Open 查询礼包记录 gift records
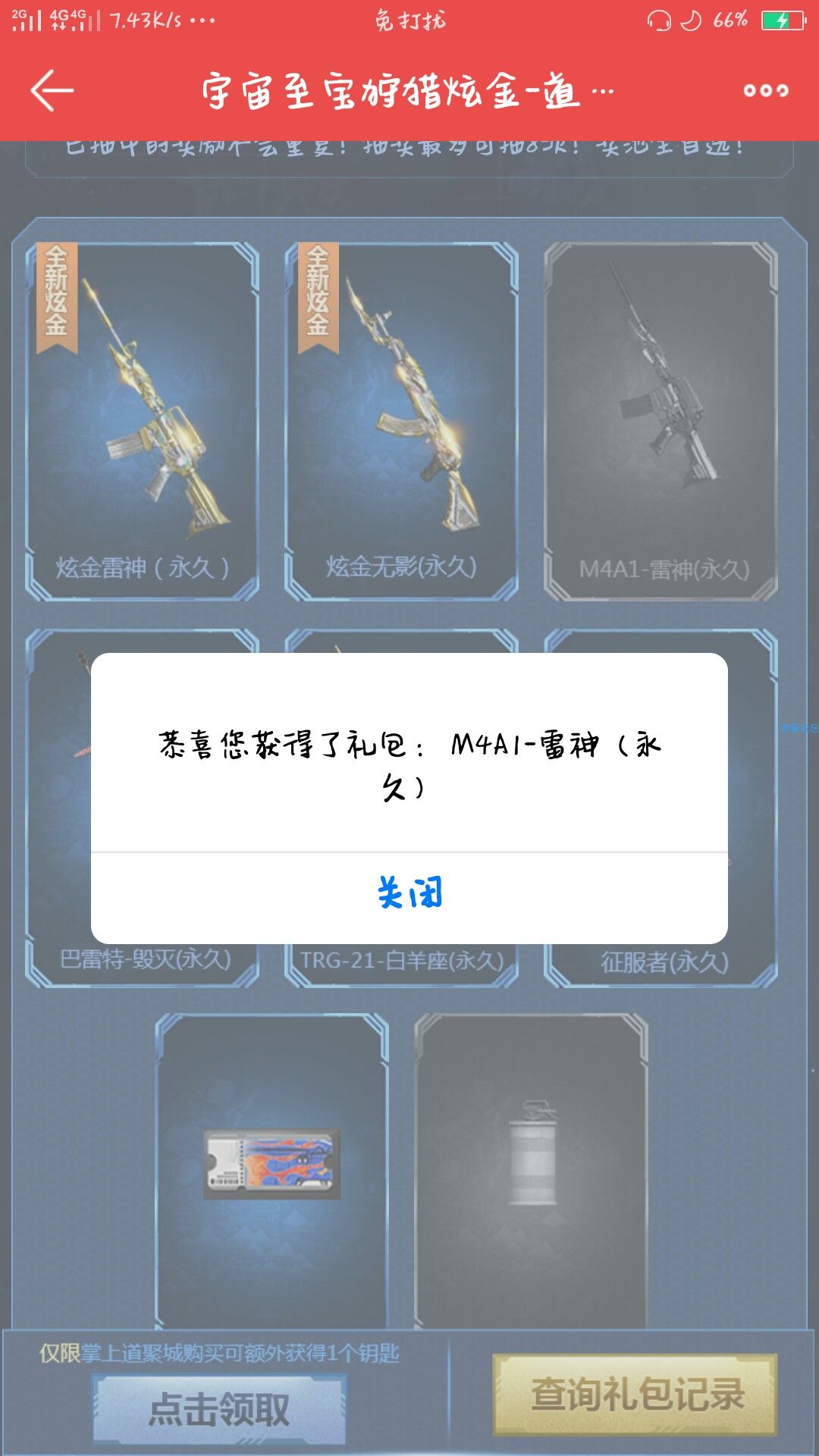This screenshot has height=1456, width=819. (x=635, y=1395)
